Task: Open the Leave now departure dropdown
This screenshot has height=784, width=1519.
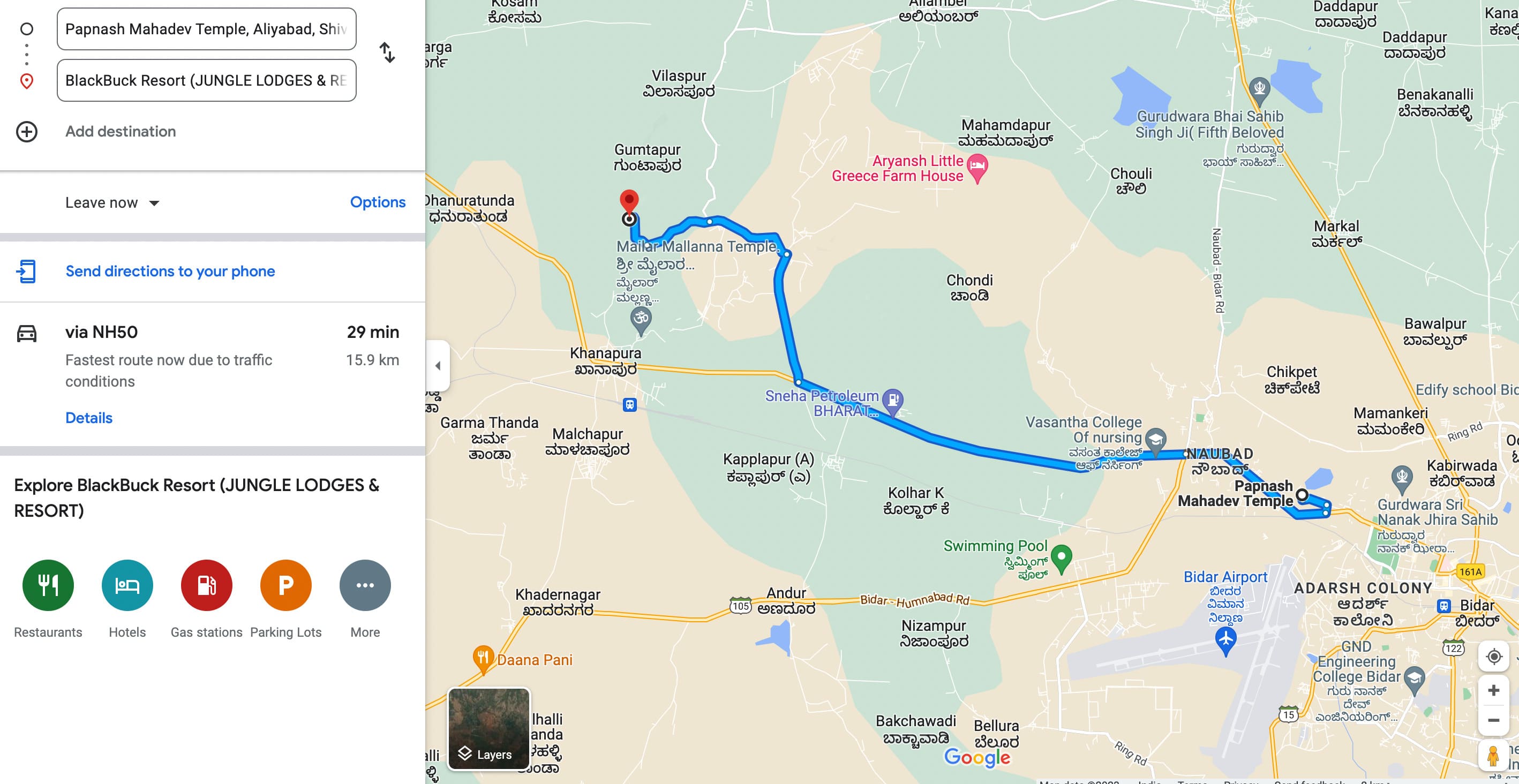Action: coord(112,203)
